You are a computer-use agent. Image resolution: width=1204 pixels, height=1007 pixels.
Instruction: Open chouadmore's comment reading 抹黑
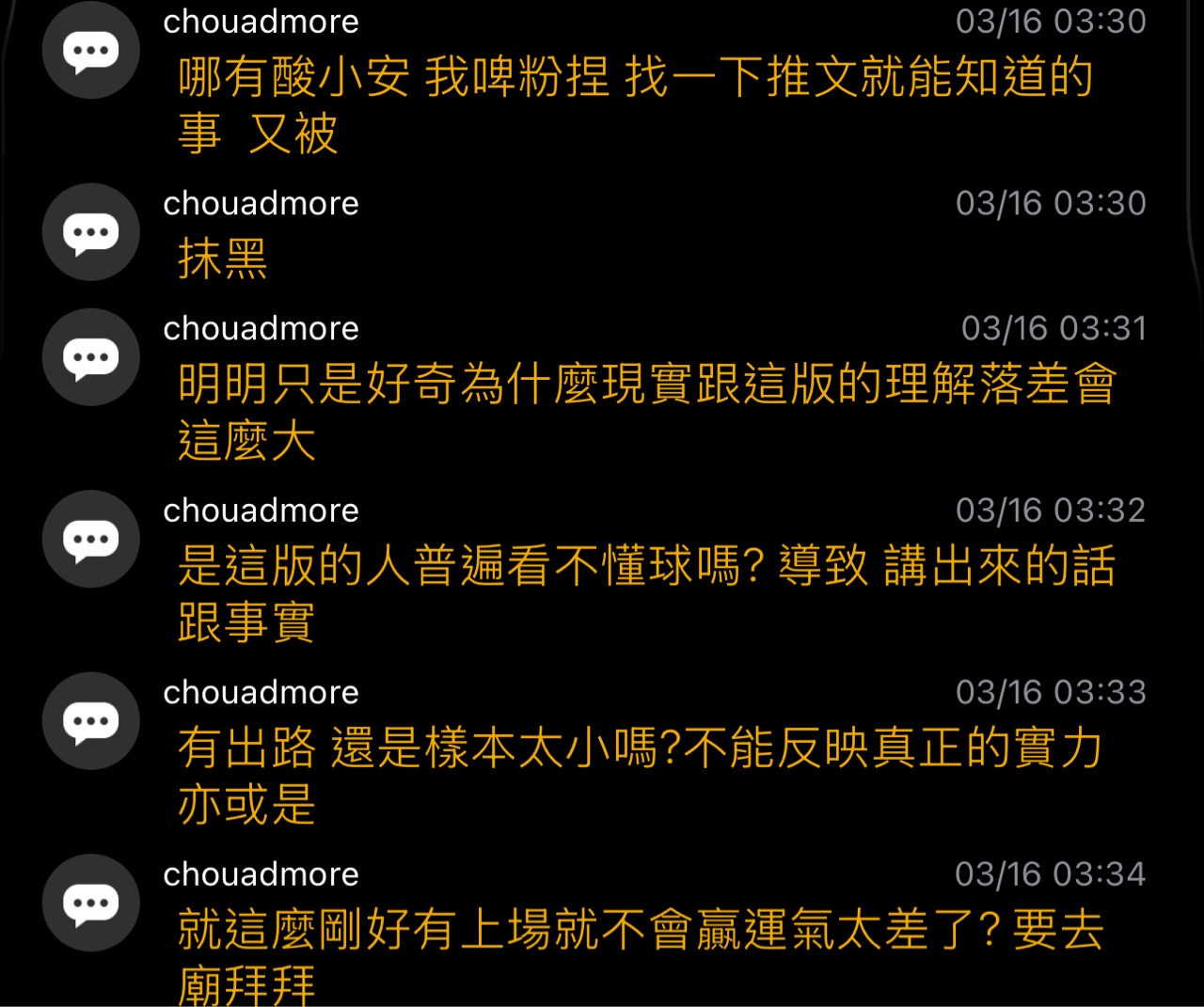tap(223, 259)
